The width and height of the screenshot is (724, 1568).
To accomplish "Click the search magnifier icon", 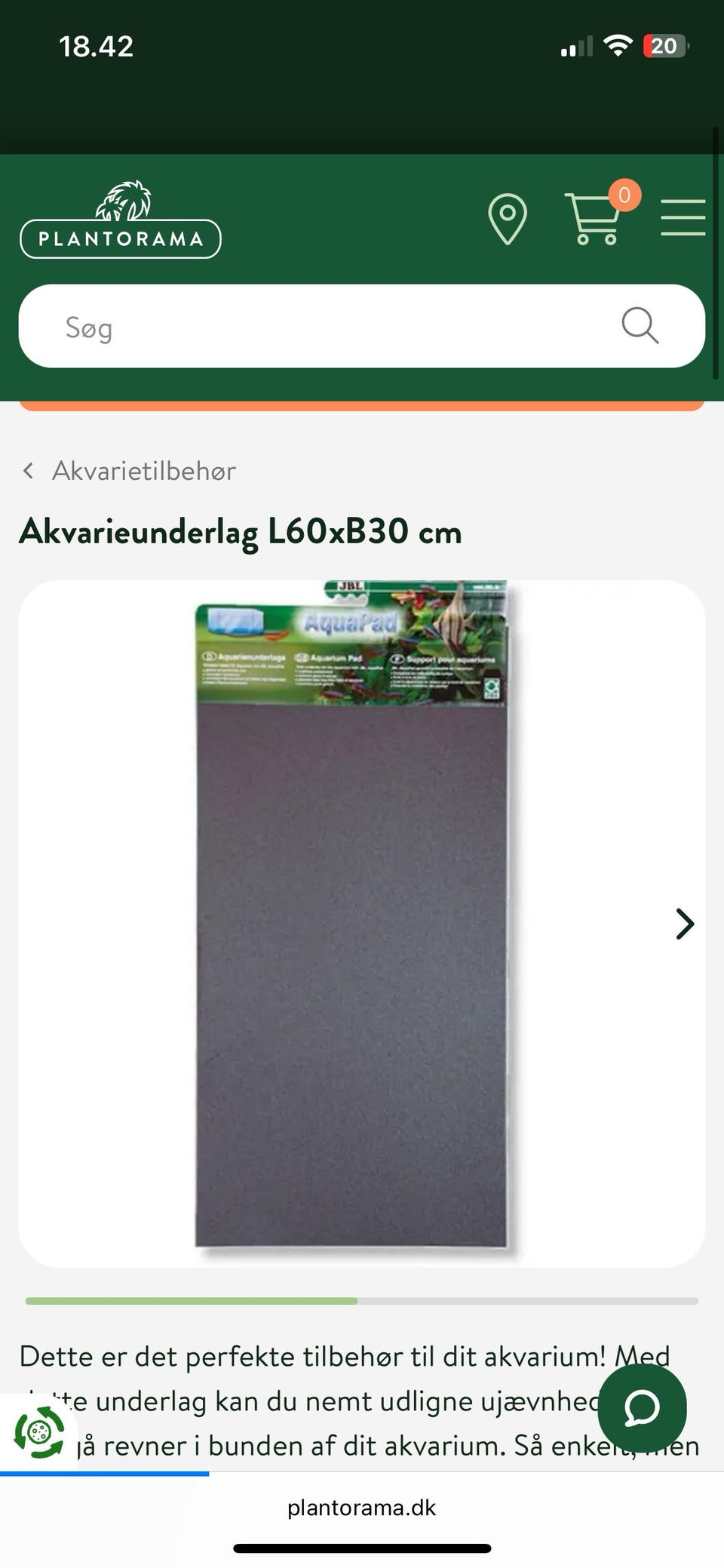I will [x=640, y=326].
